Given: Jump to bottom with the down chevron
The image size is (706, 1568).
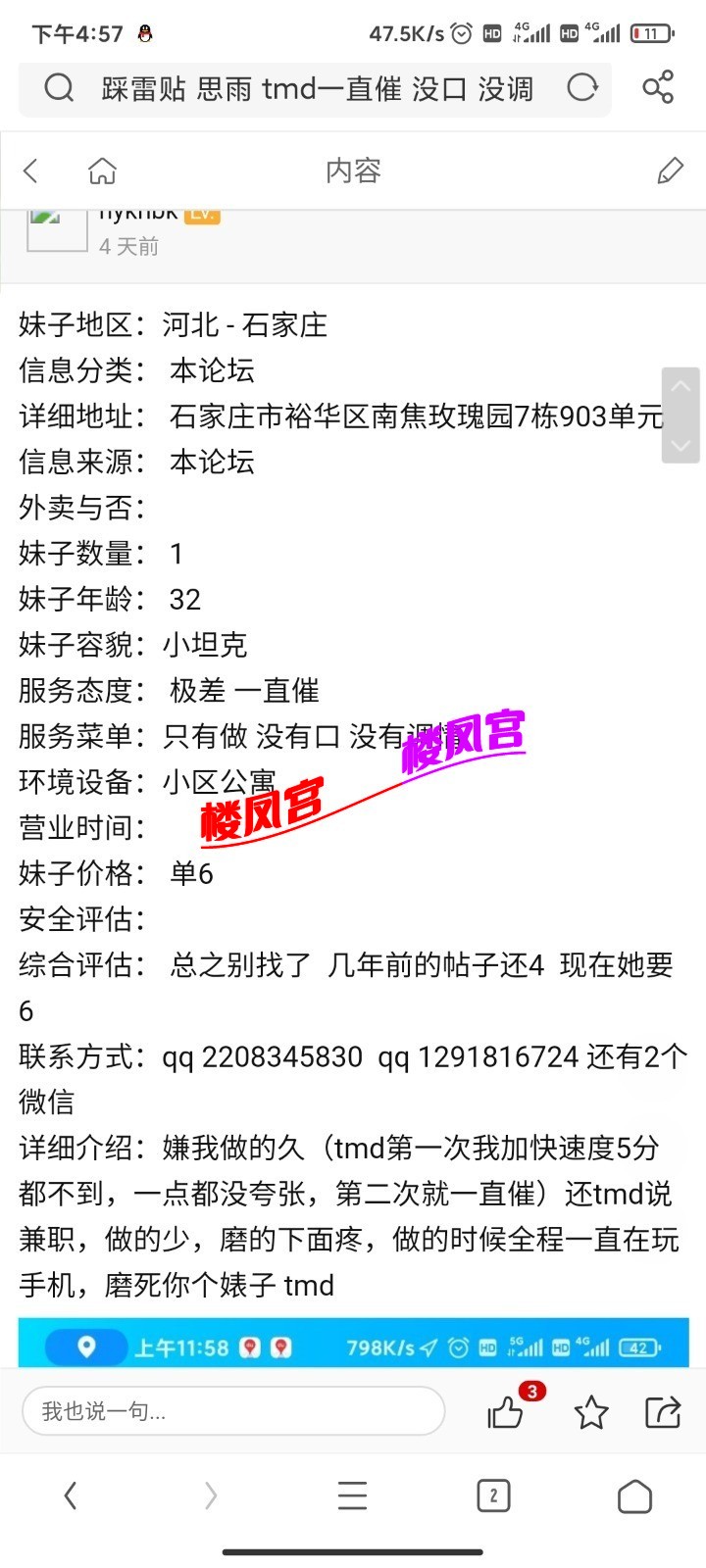Looking at the screenshot, I should coord(681,444).
